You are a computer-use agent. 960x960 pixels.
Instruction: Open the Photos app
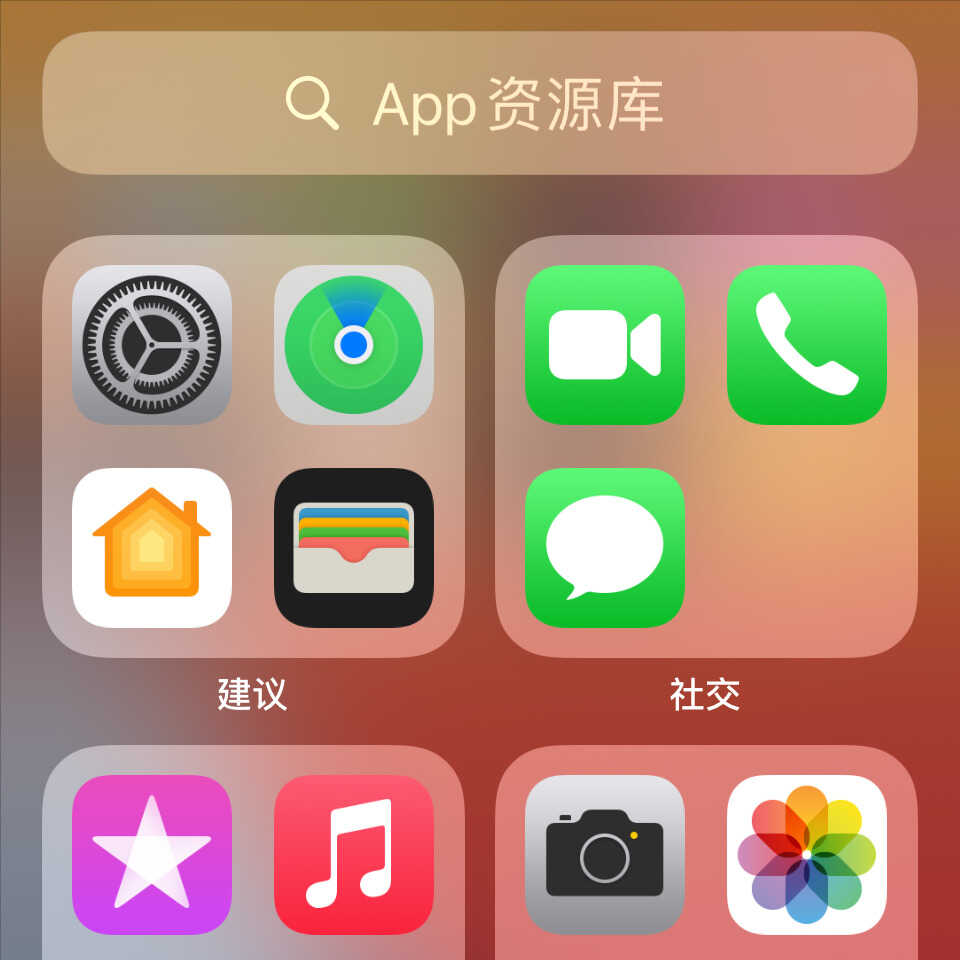(807, 854)
